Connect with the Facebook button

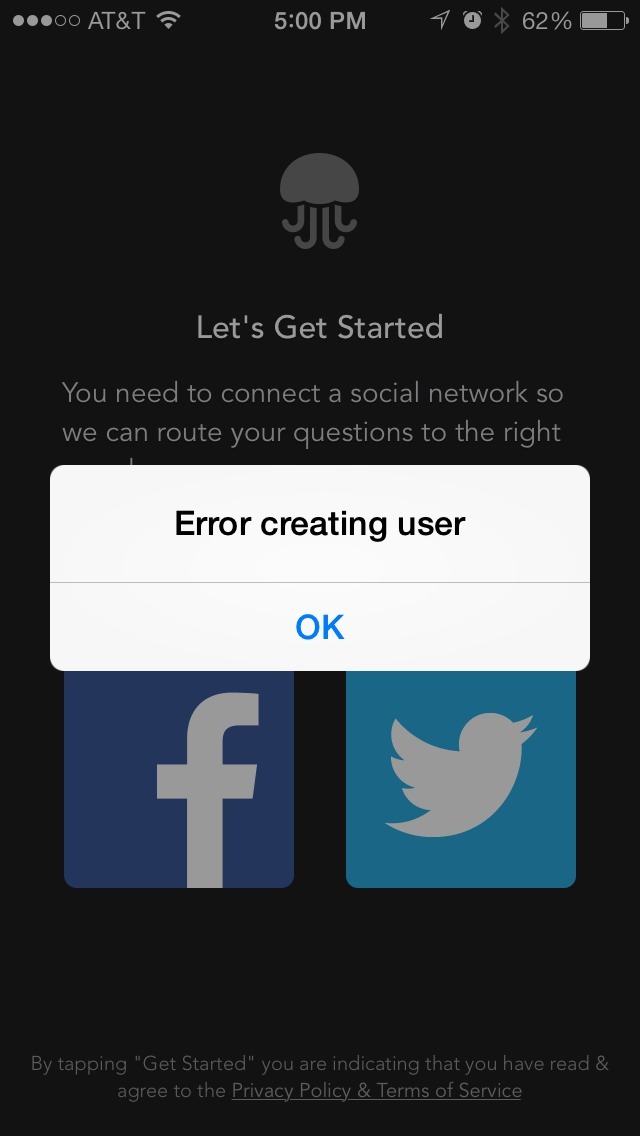coord(179,780)
